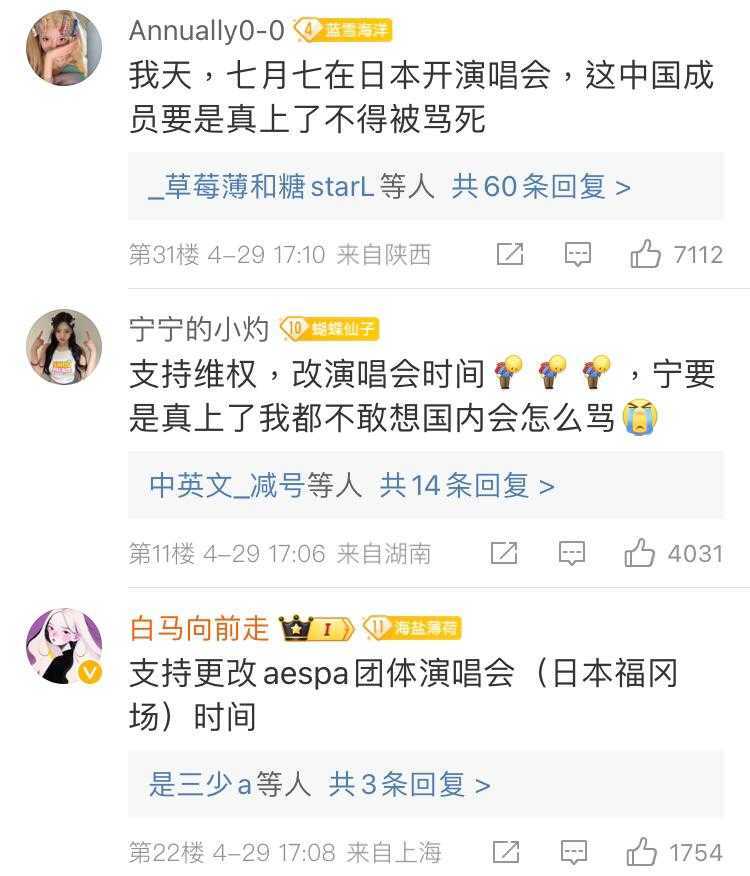
Task: Reply to 宁宁的小灼's comment
Action: coord(572,553)
